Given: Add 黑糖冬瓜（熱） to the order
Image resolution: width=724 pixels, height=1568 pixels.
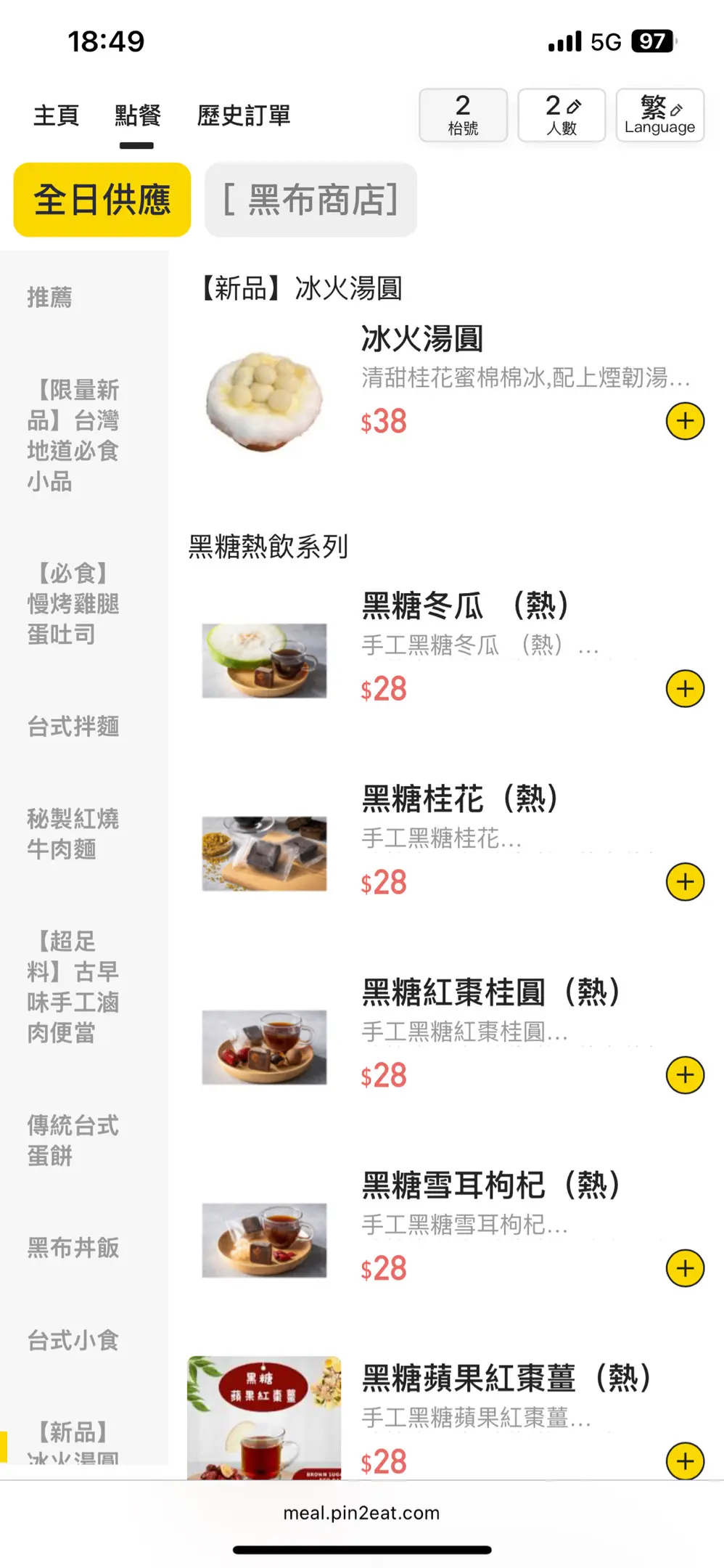Looking at the screenshot, I should (x=685, y=688).
